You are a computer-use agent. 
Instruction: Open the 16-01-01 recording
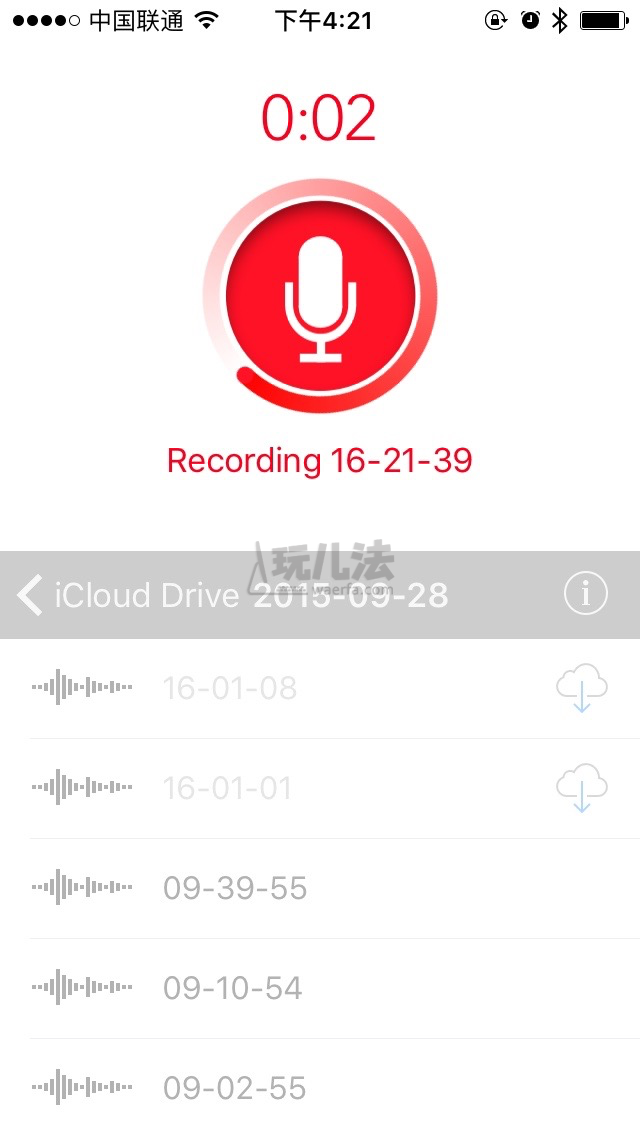320,788
